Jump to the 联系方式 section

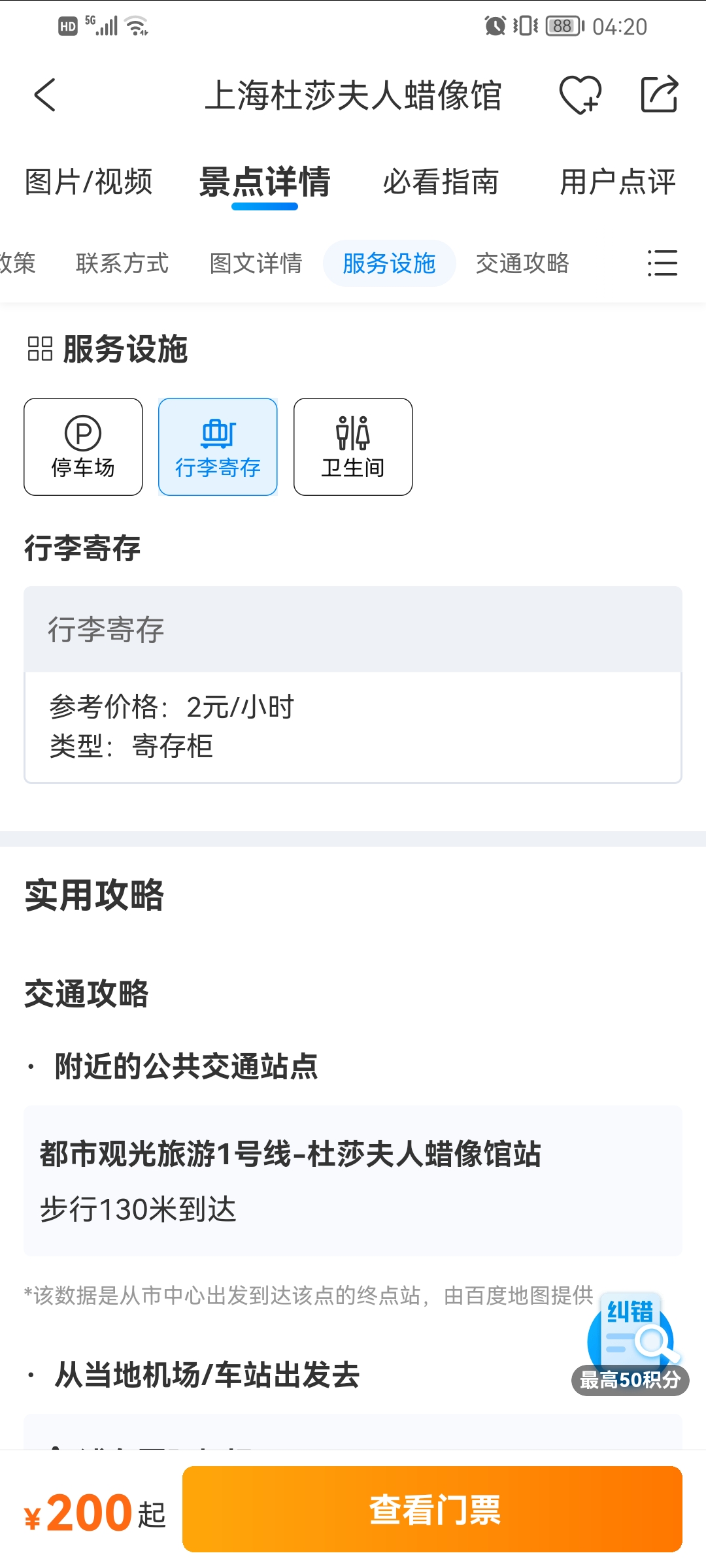(x=122, y=263)
